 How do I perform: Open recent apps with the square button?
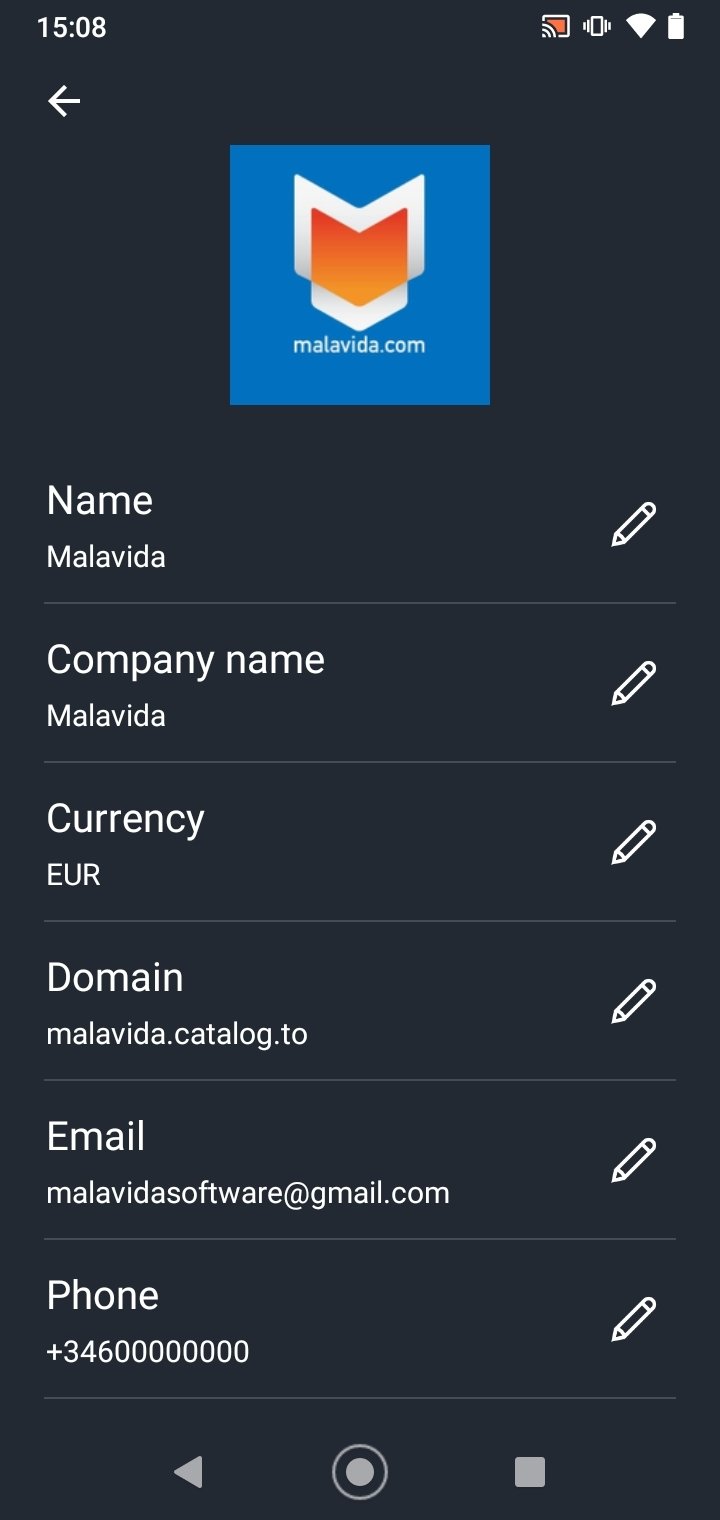tap(530, 1472)
